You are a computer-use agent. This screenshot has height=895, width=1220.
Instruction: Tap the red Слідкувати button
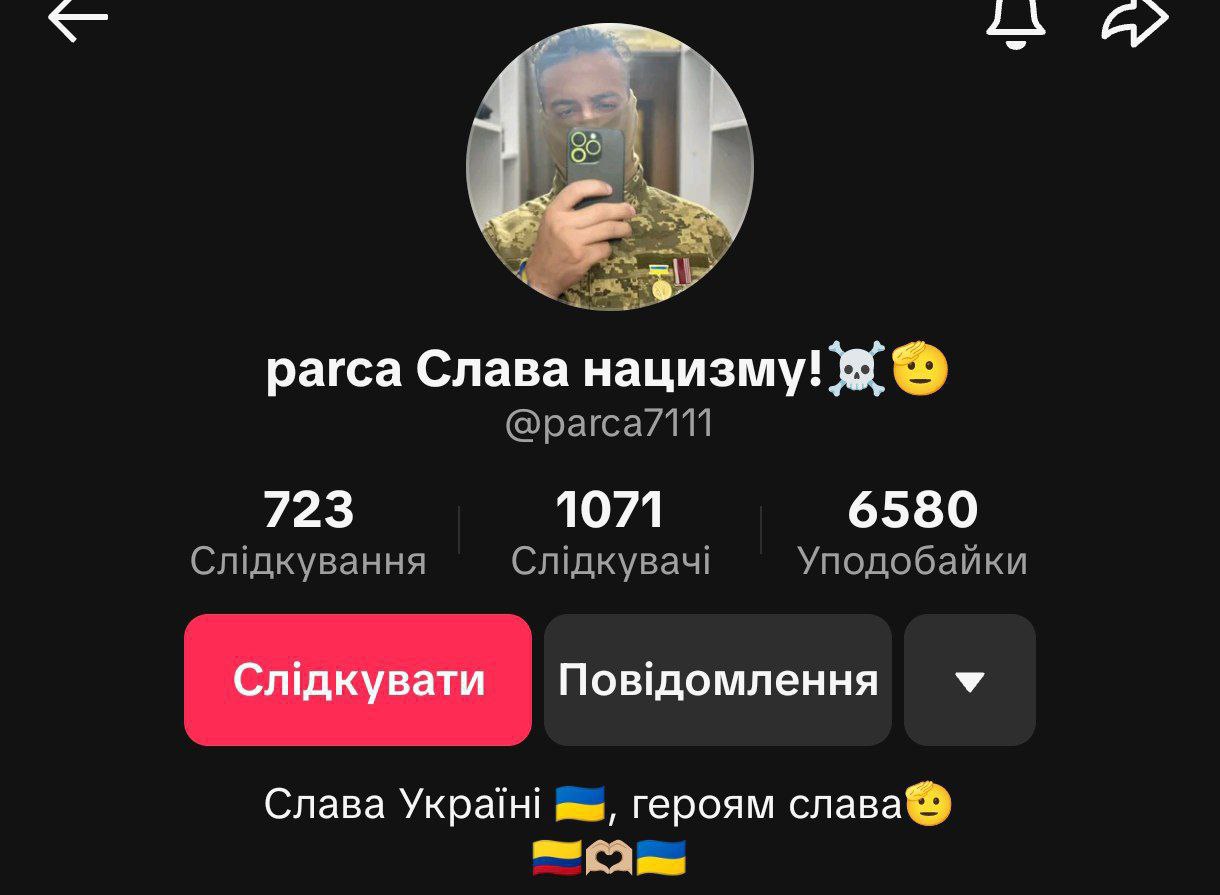tap(358, 680)
